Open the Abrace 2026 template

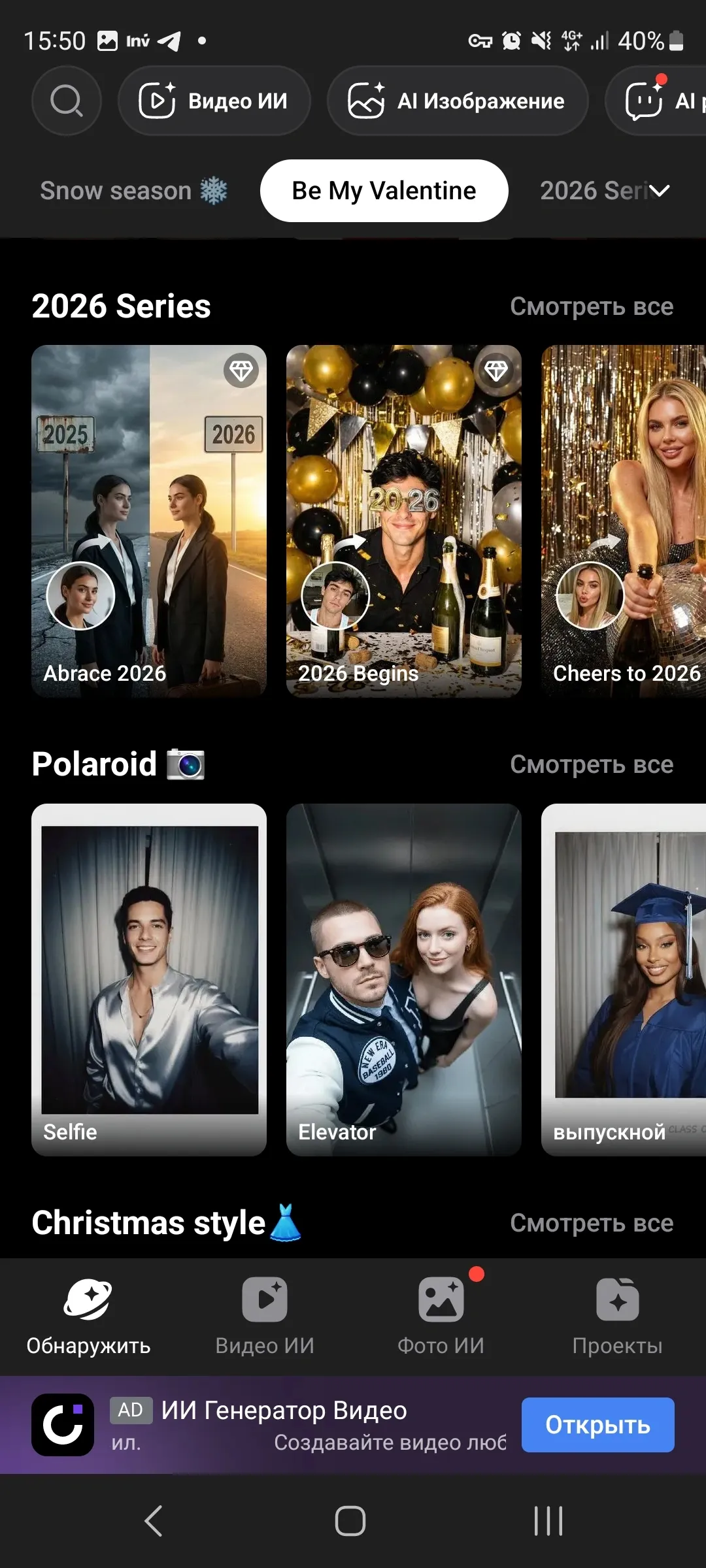(149, 521)
